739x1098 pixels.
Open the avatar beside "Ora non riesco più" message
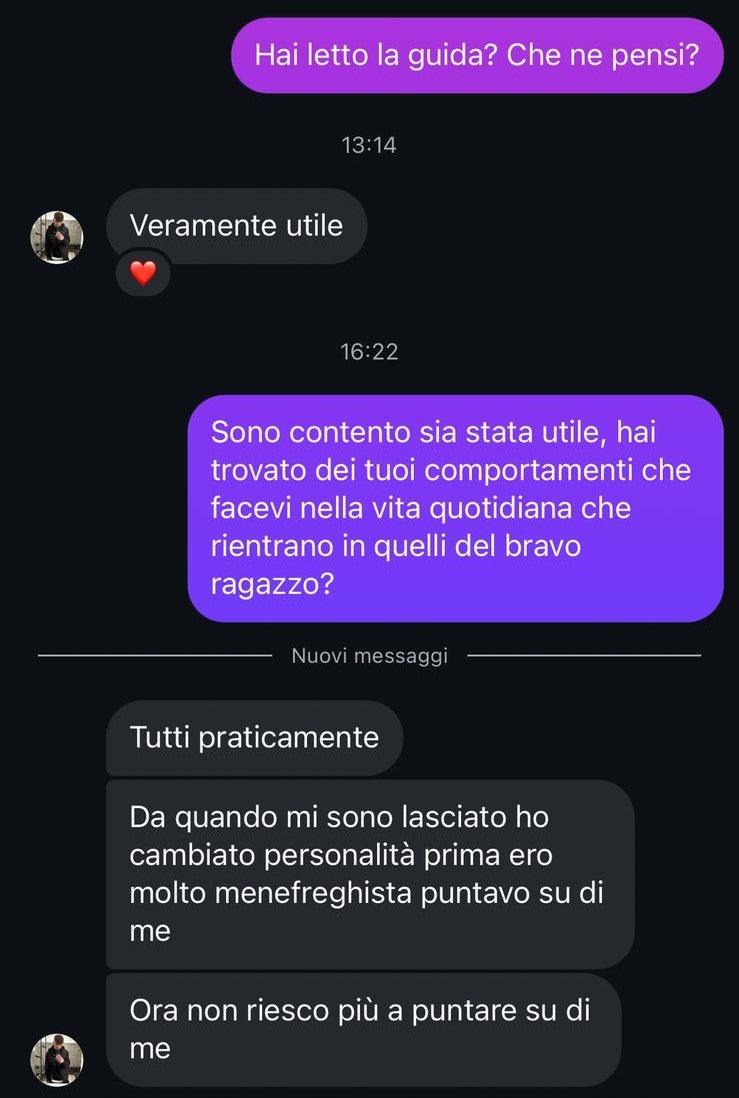57,1059
